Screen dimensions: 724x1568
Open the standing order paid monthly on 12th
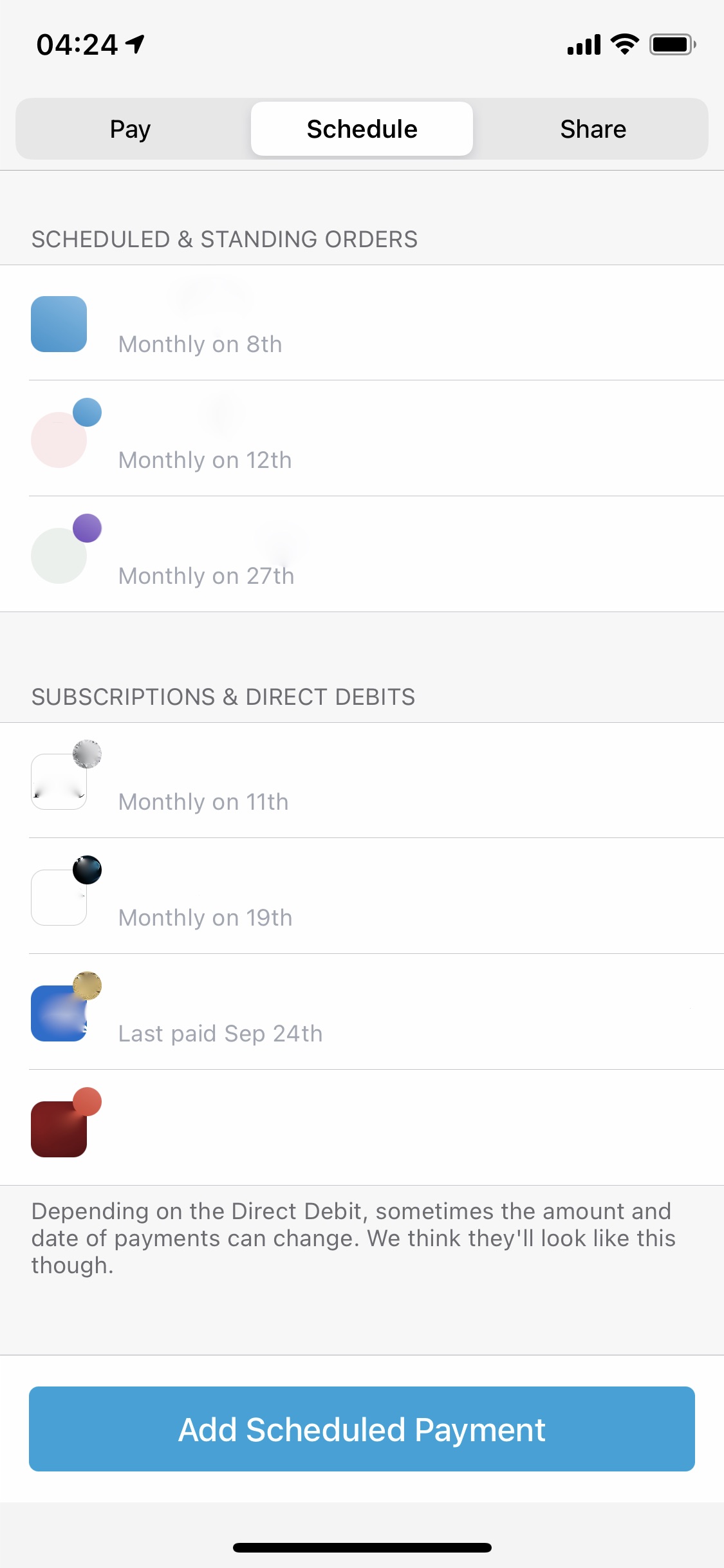click(x=362, y=438)
